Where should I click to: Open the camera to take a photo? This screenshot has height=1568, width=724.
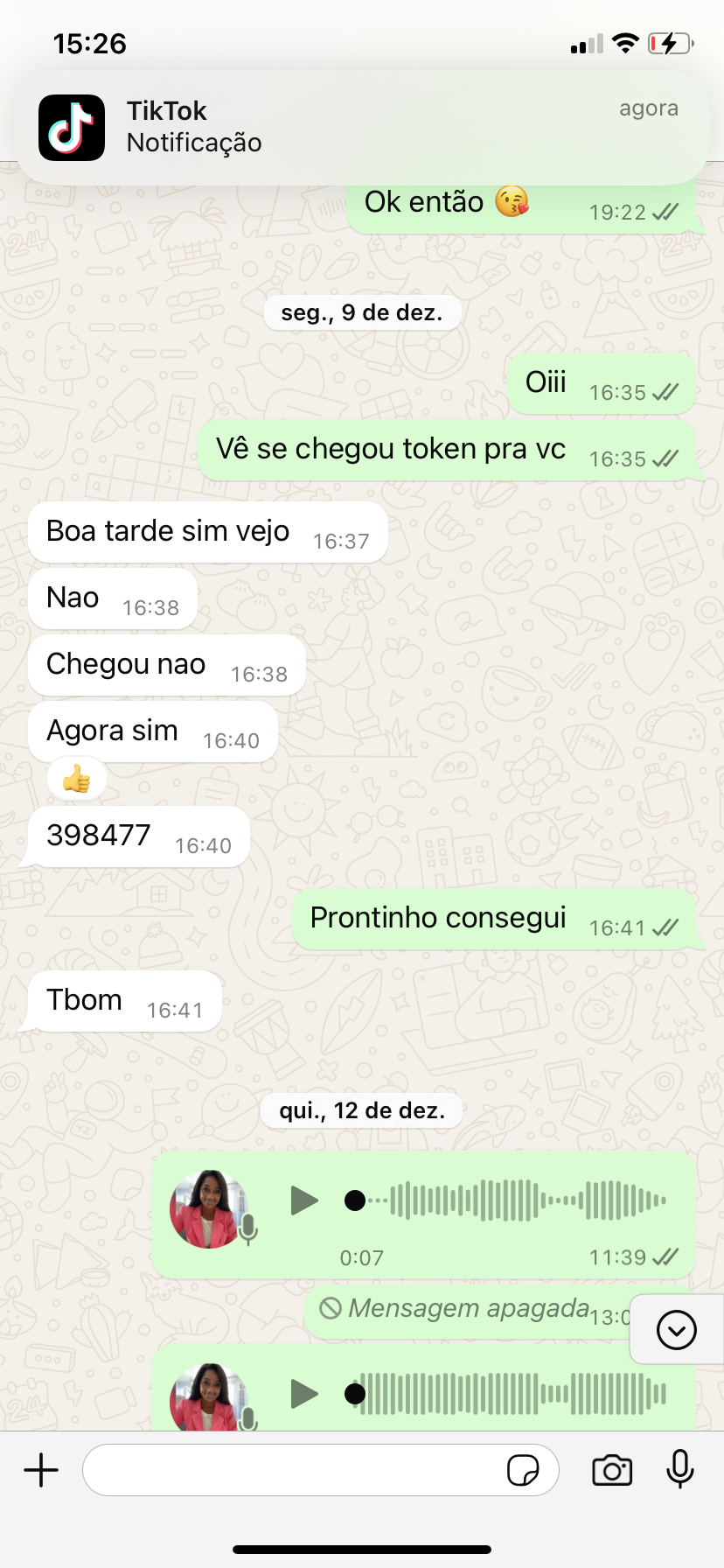612,1470
